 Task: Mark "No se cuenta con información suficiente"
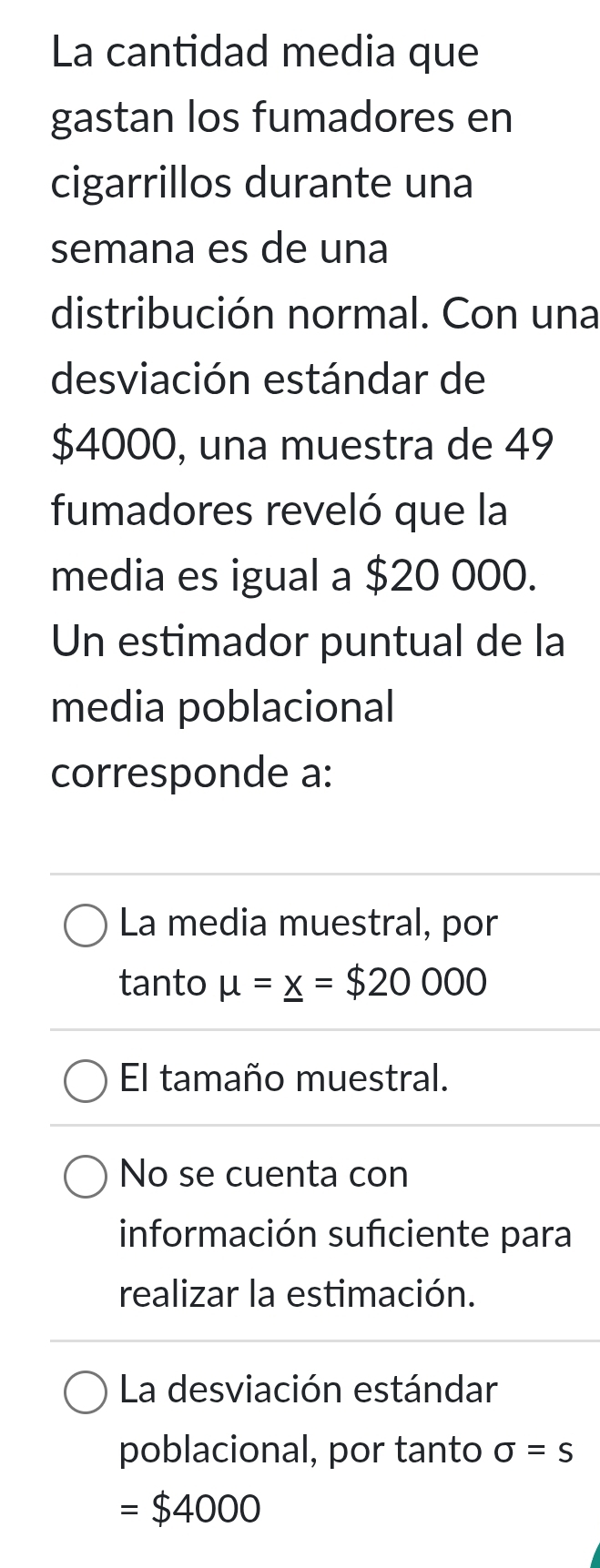(86, 1176)
